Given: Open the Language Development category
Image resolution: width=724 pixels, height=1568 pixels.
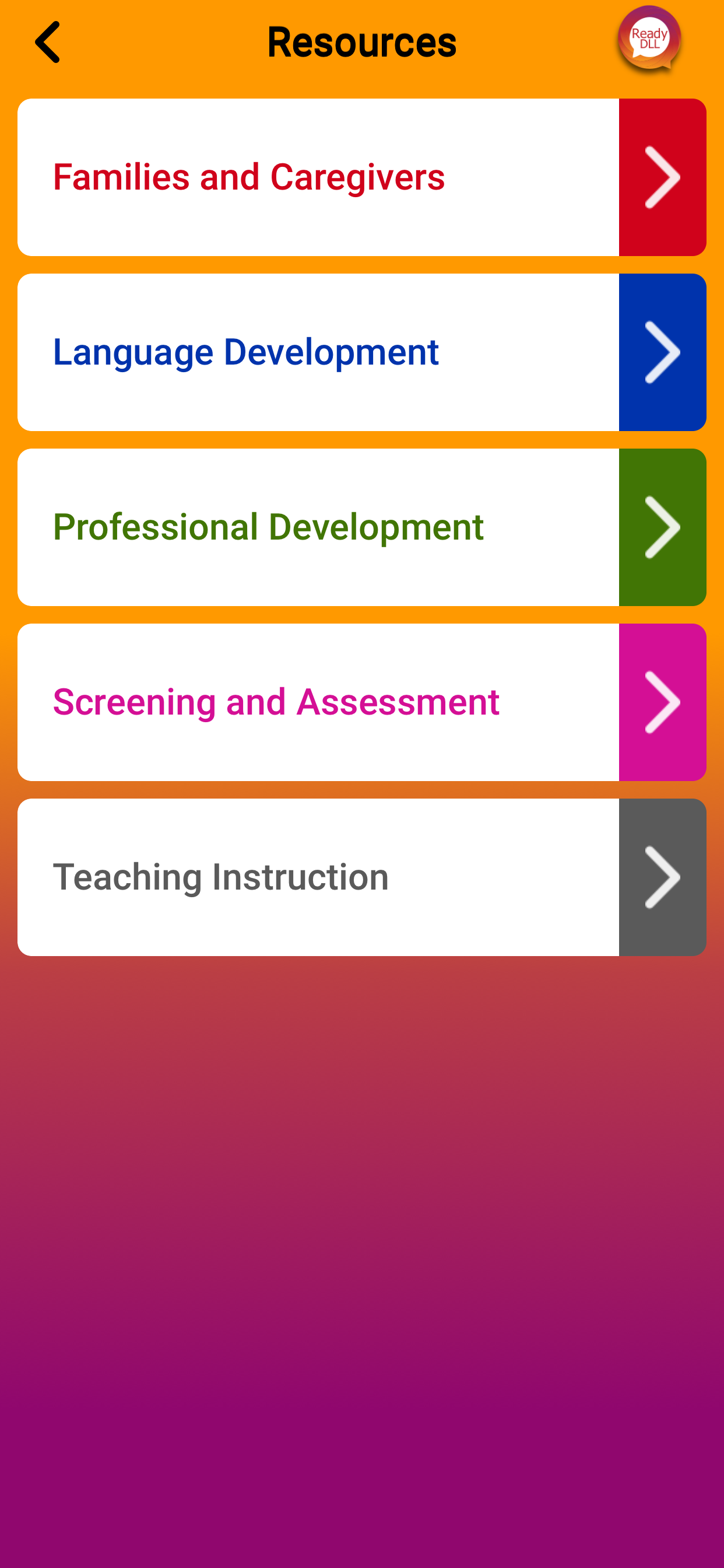Looking at the screenshot, I should 362,352.
